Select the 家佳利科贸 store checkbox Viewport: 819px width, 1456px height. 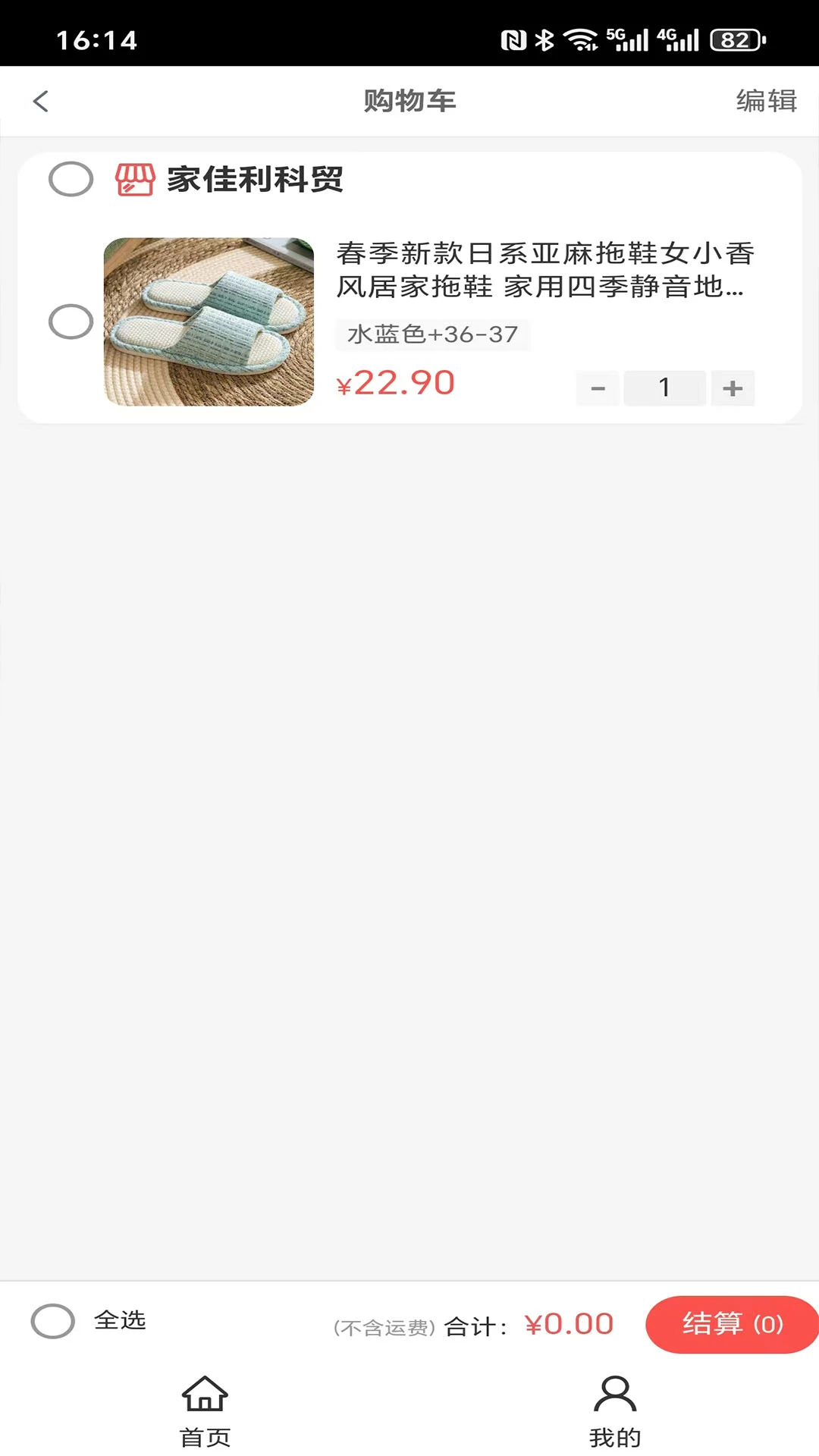[x=71, y=180]
